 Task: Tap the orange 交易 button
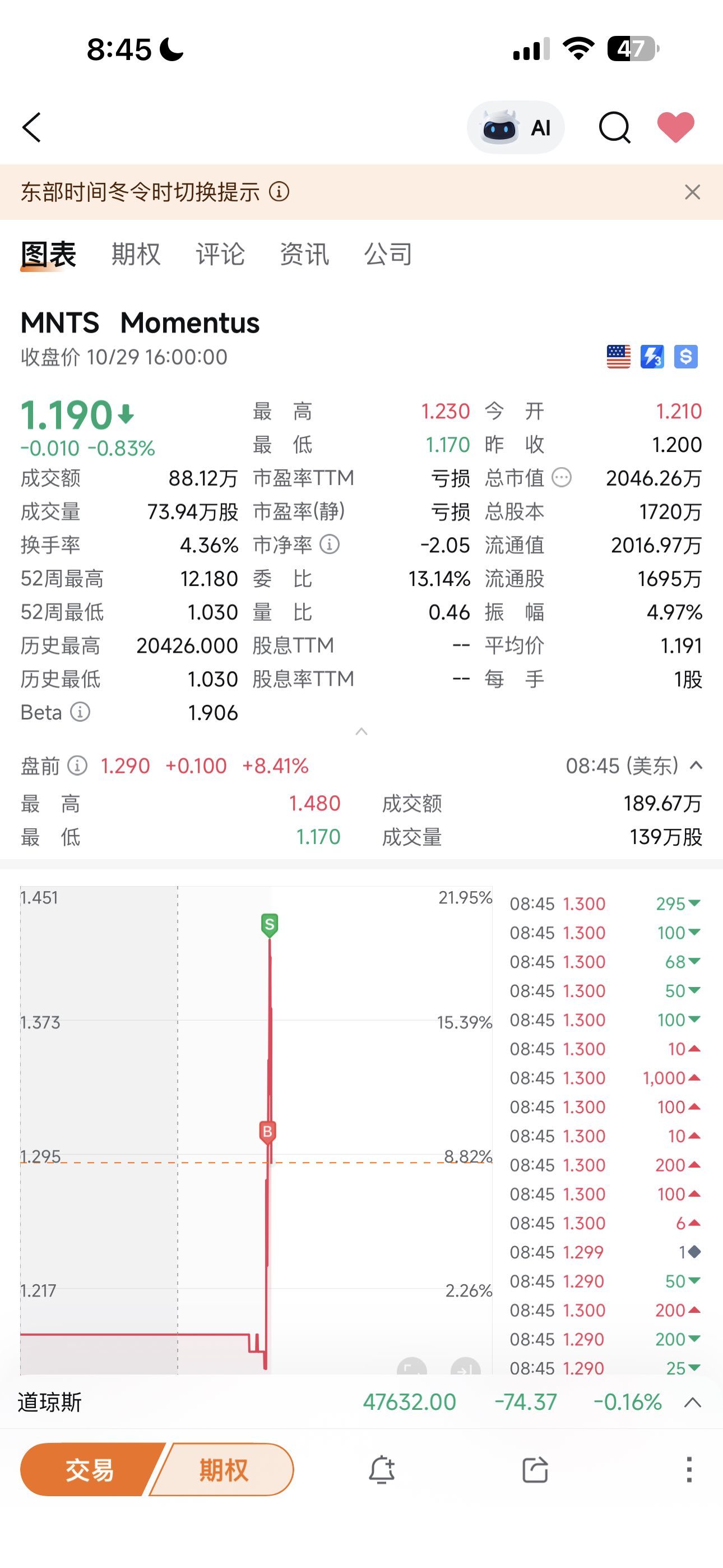pos(90,1470)
